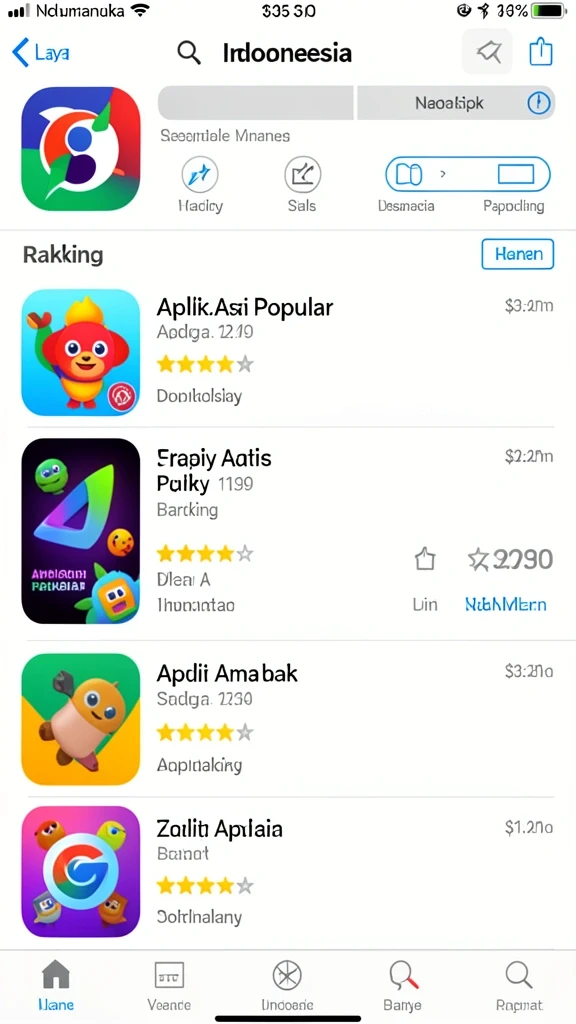Switch to the Veande tab
This screenshot has width=576, height=1024.
click(169, 984)
